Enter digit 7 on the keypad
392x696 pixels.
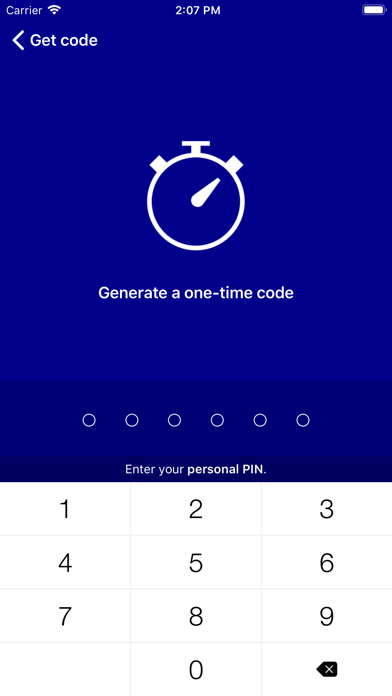coord(65,616)
